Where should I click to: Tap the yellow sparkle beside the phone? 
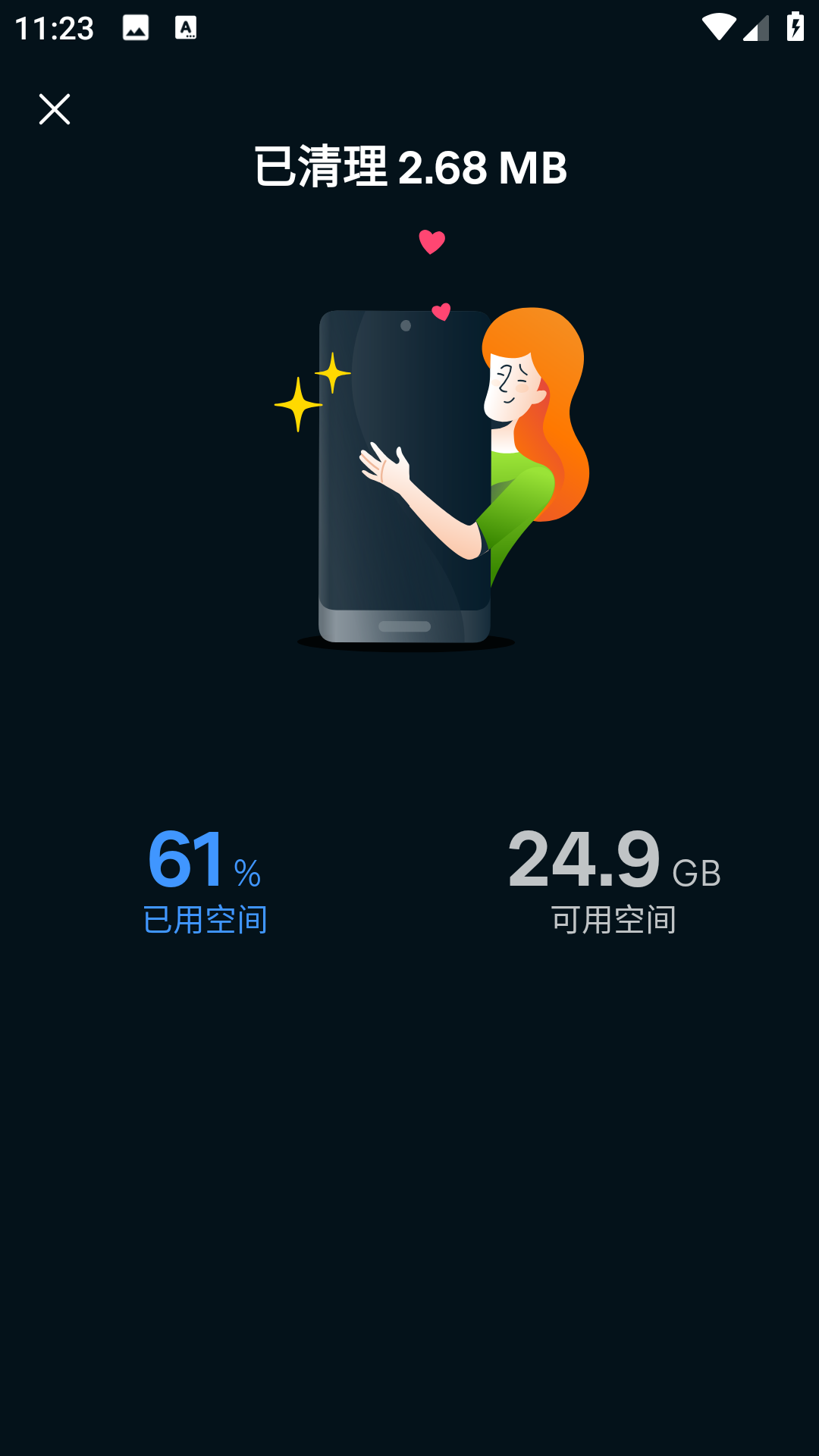click(x=297, y=405)
